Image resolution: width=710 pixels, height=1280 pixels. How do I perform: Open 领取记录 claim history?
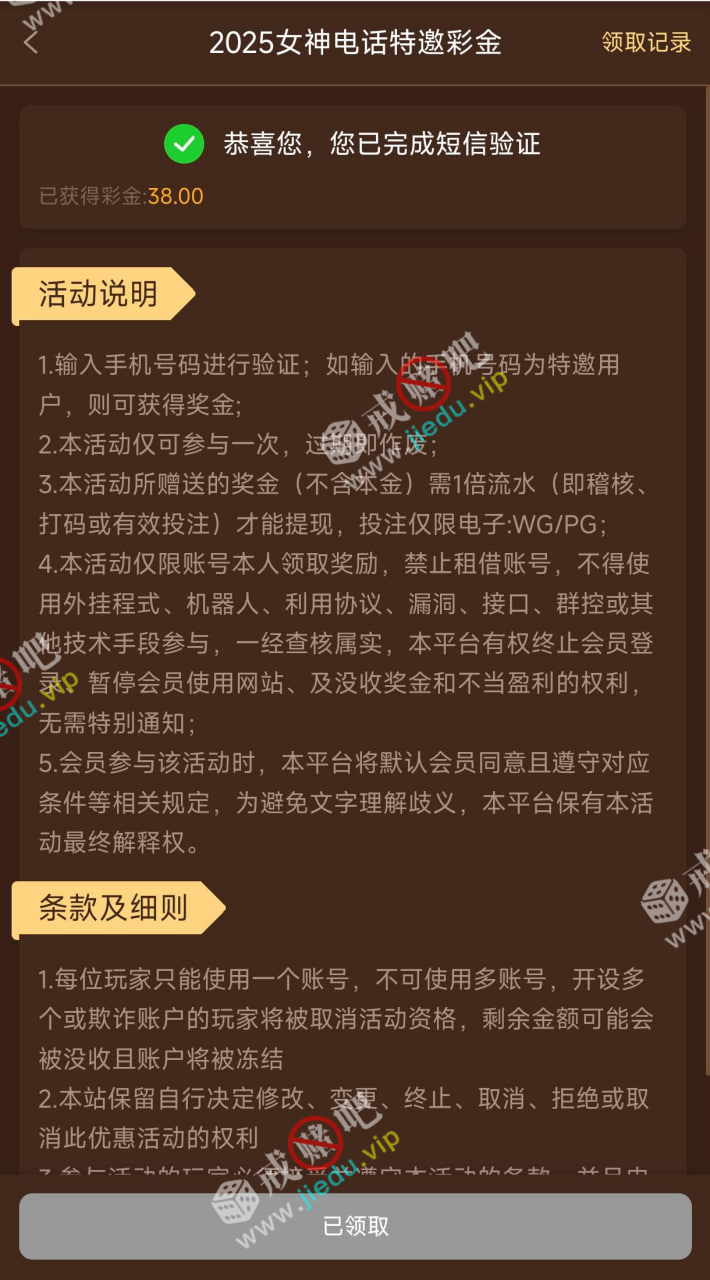(646, 43)
